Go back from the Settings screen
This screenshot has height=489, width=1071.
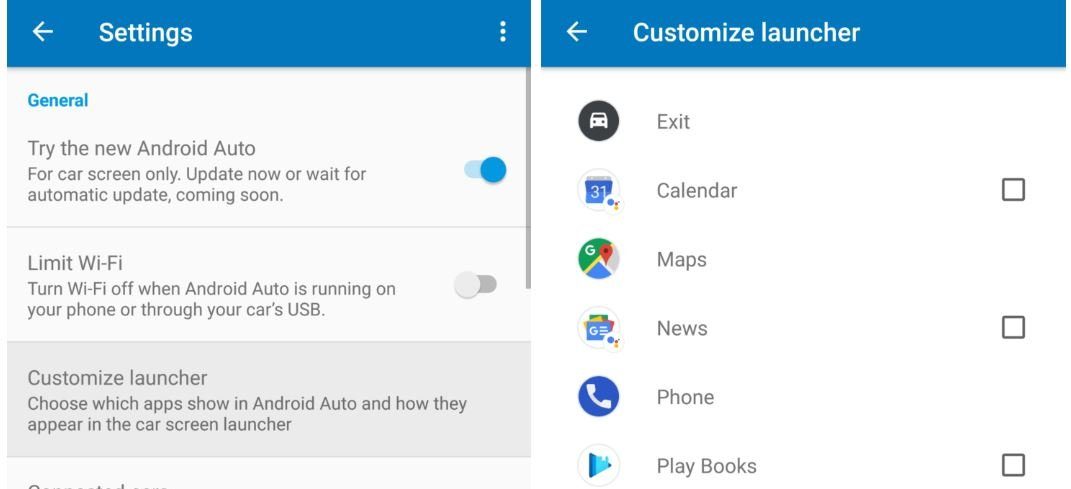(x=42, y=32)
